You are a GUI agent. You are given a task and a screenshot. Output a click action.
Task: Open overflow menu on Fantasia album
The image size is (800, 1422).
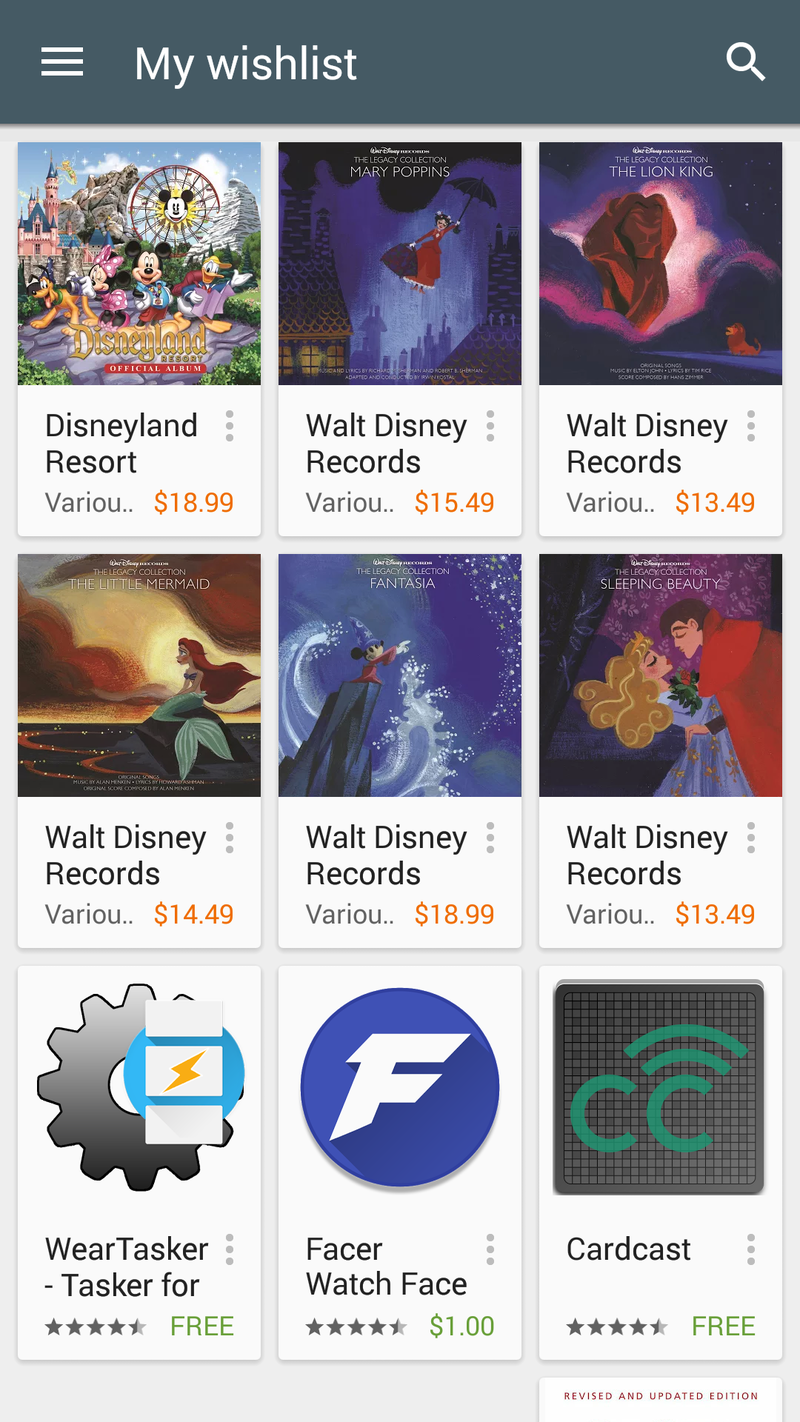490,837
